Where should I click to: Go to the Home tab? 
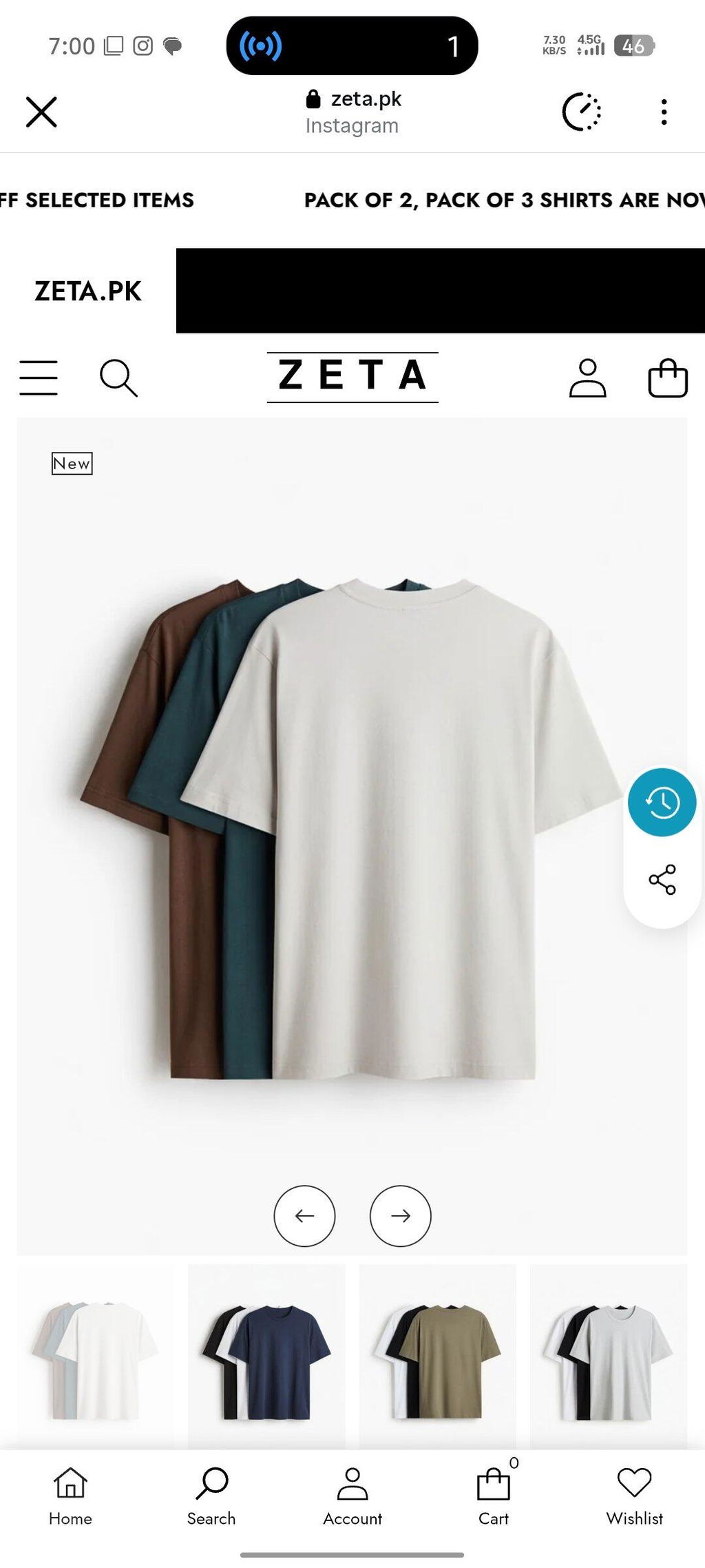(x=70, y=1496)
